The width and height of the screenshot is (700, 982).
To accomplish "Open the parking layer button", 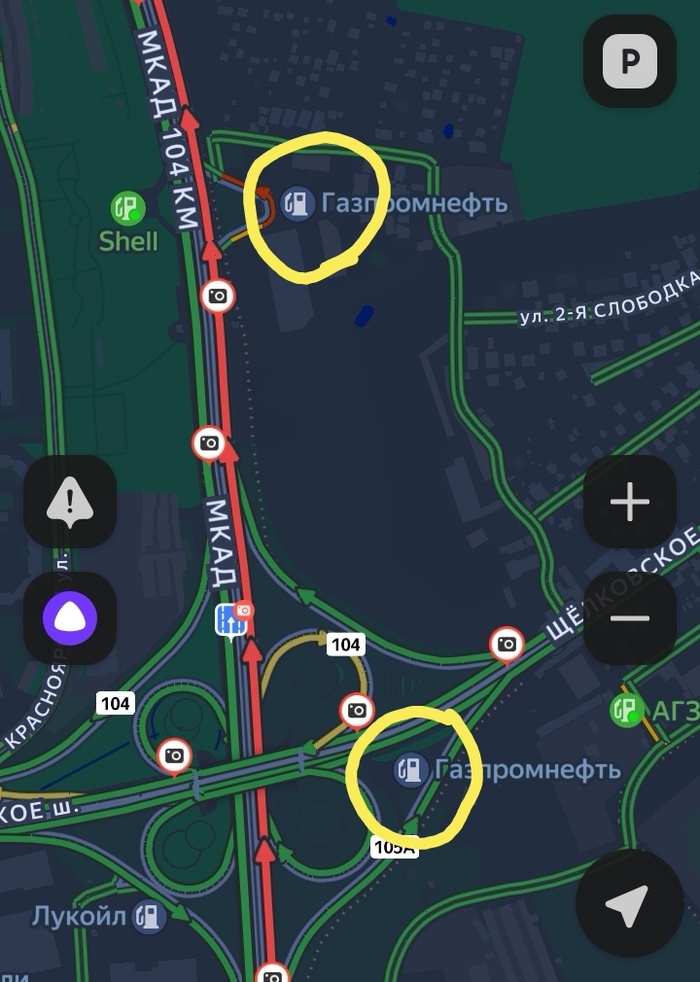I will pos(630,62).
